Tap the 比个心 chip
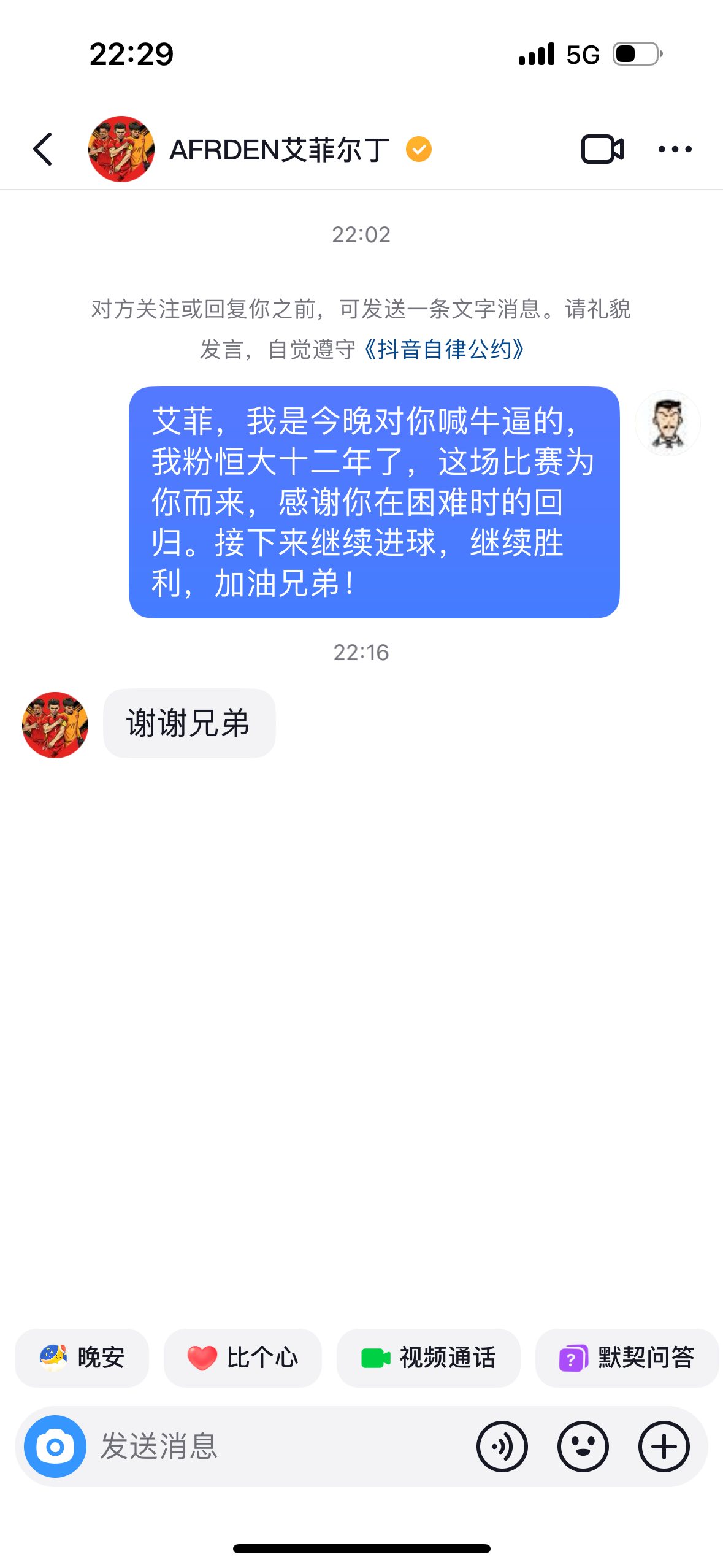The height and width of the screenshot is (1568, 723). [243, 1358]
